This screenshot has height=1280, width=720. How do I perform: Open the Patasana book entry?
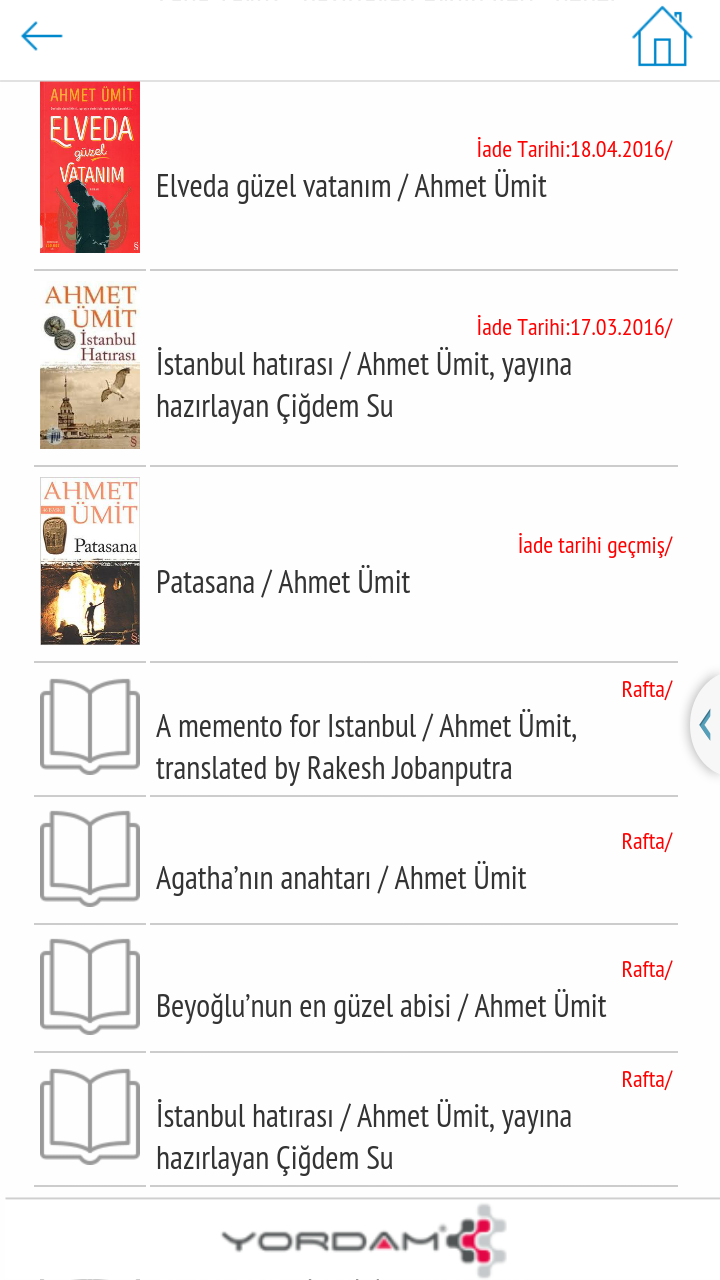pyautogui.click(x=283, y=582)
